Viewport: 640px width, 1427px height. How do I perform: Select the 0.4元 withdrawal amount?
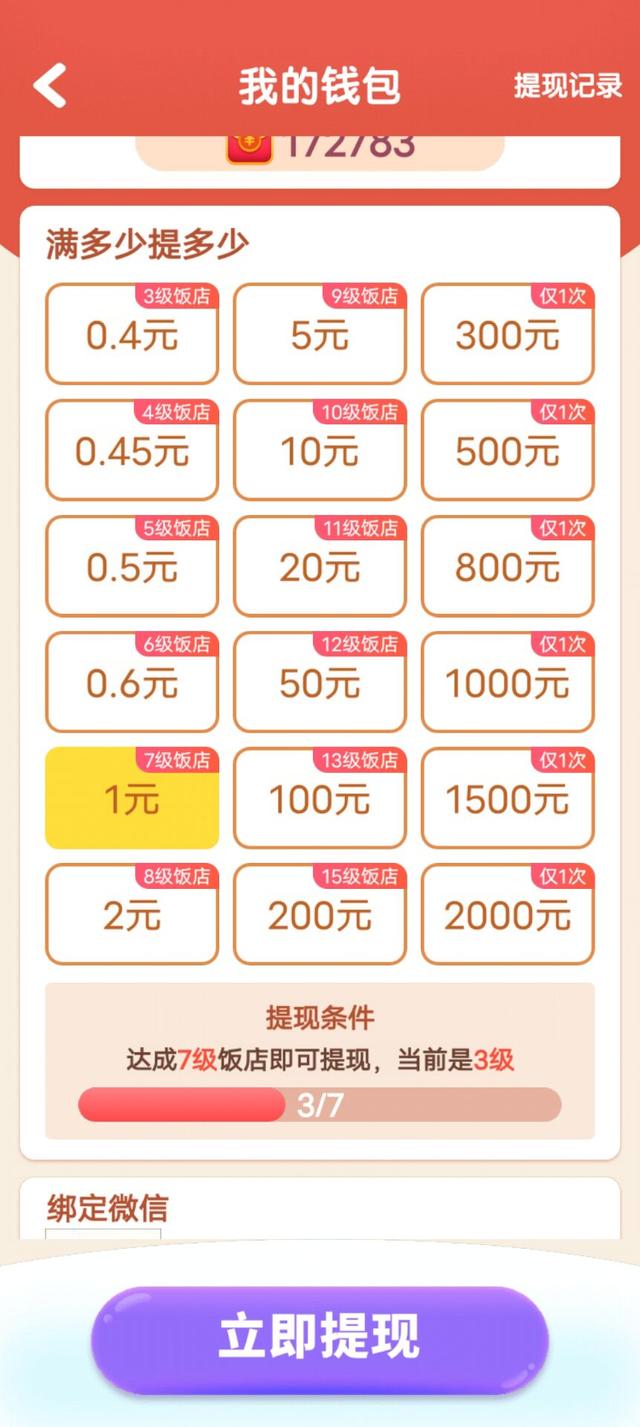pyautogui.click(x=132, y=335)
